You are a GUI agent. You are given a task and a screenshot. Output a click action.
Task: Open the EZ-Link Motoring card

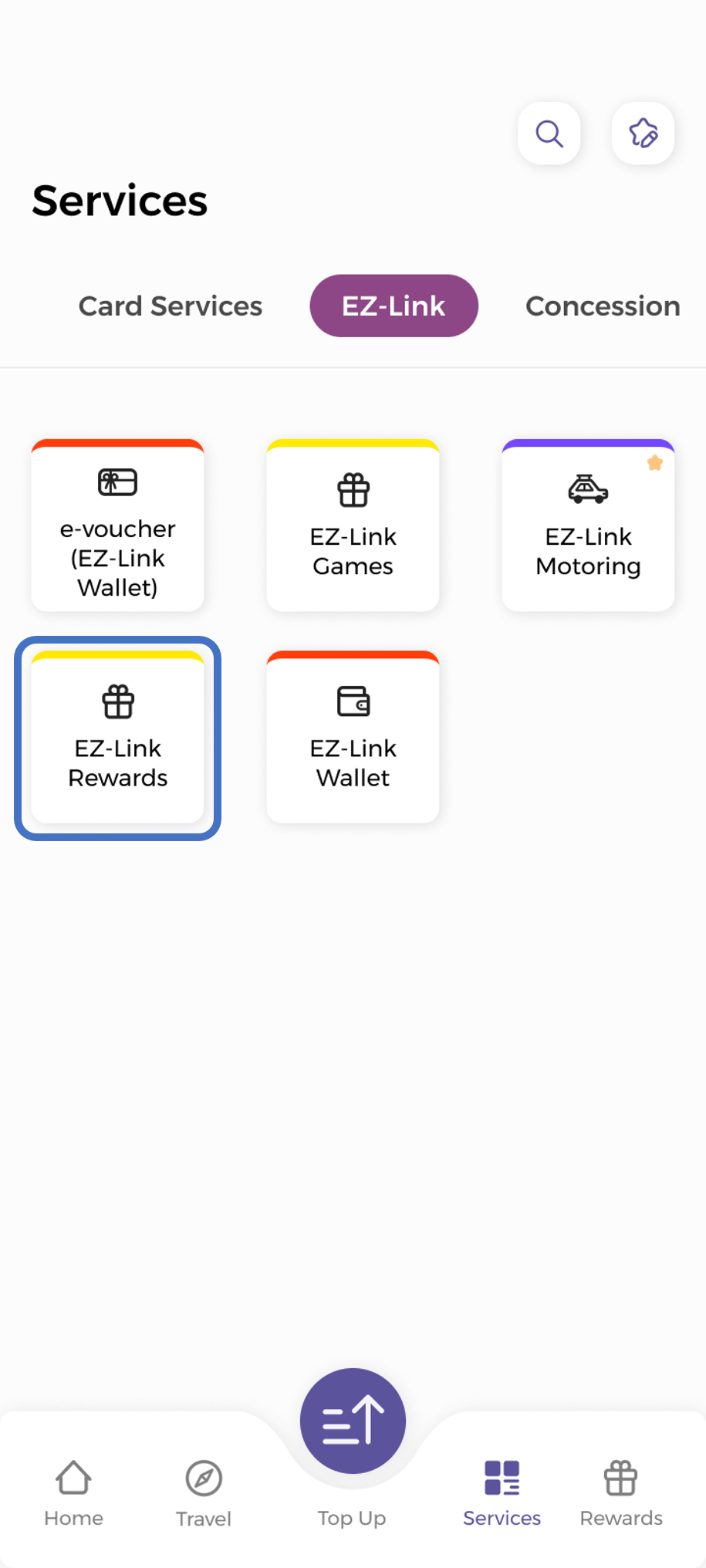[588, 526]
